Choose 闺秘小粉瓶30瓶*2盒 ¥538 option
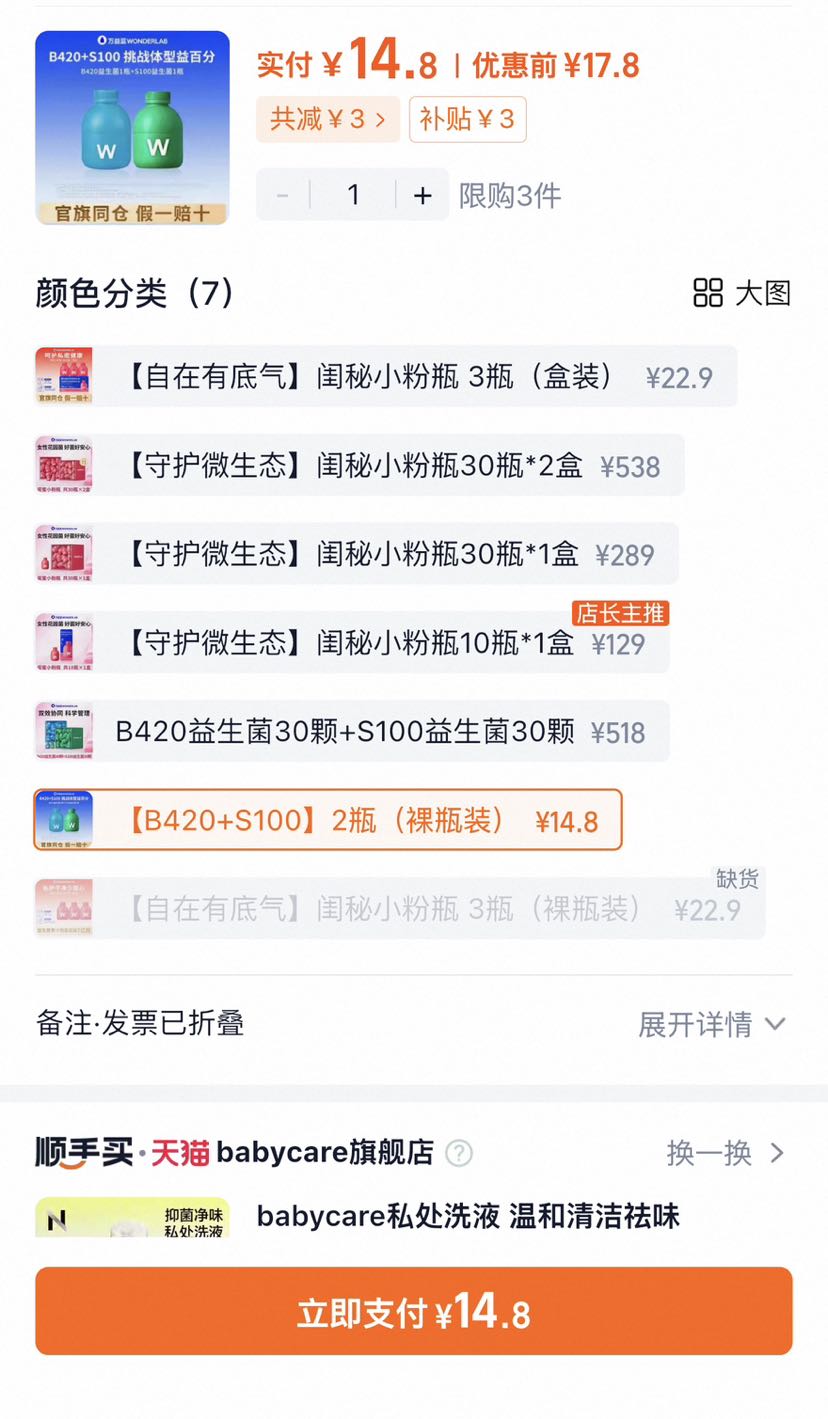This screenshot has width=828, height=1419. (360, 465)
